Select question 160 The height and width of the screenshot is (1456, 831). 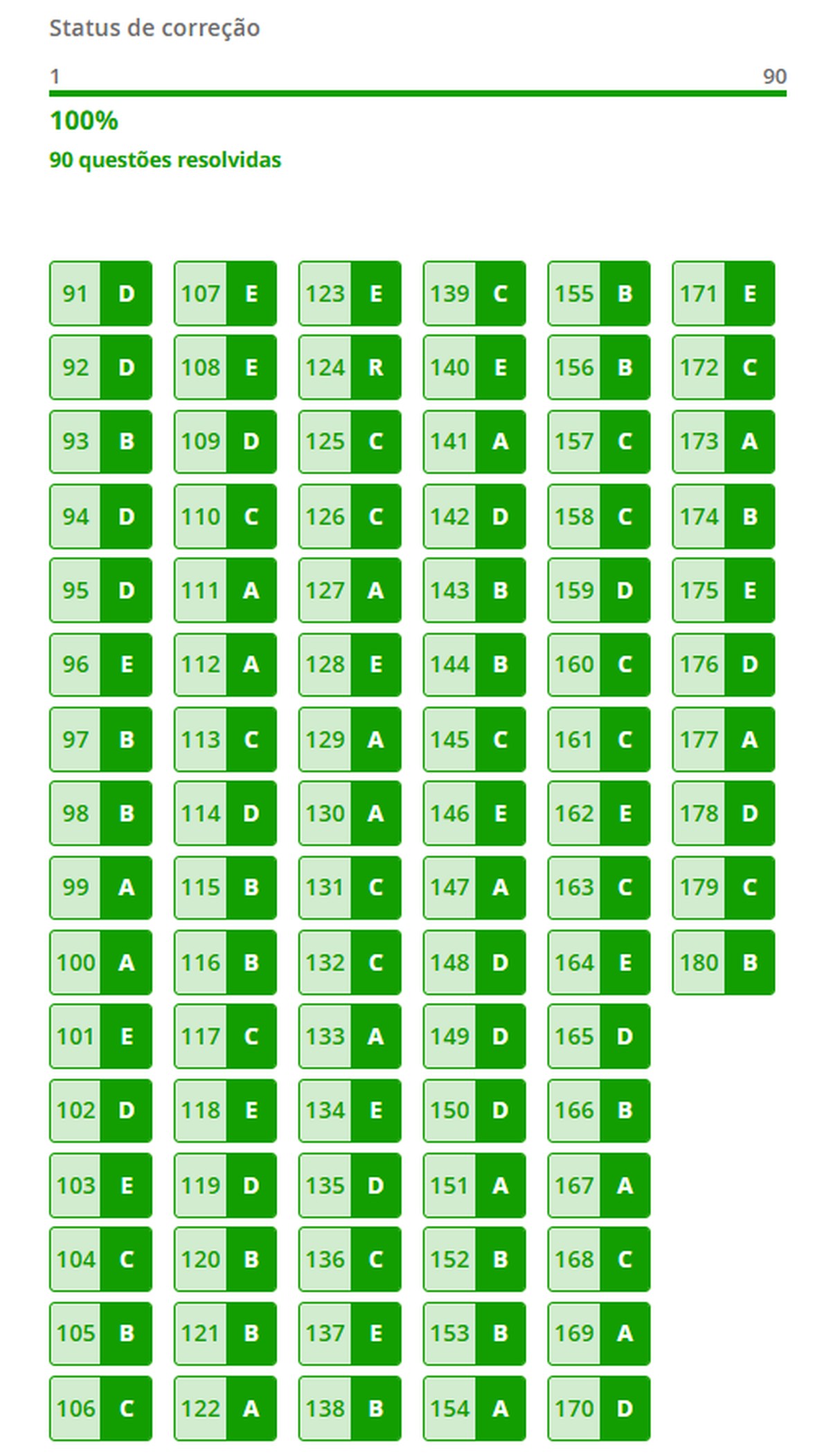599,665
